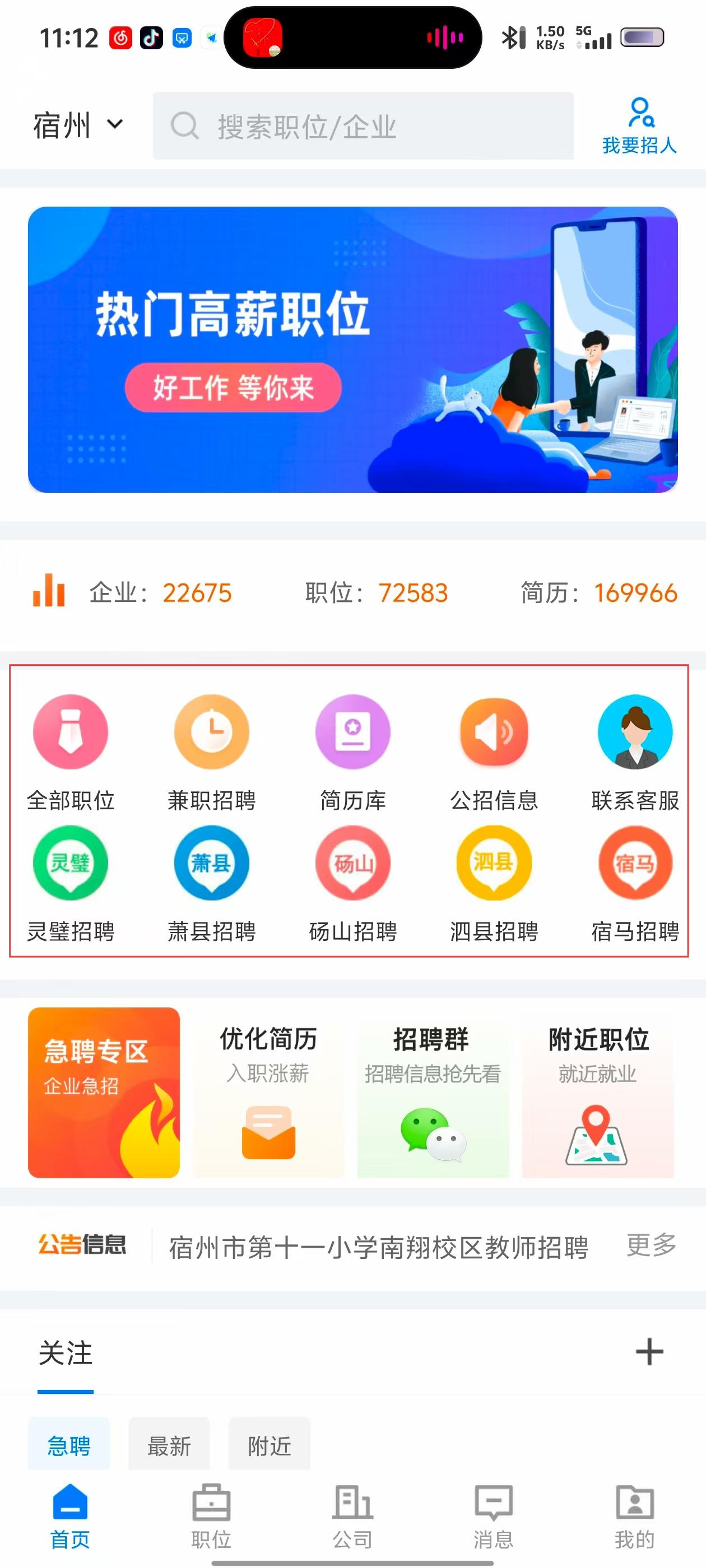Open the 急聘专区 card
706x1568 pixels.
tap(104, 1092)
